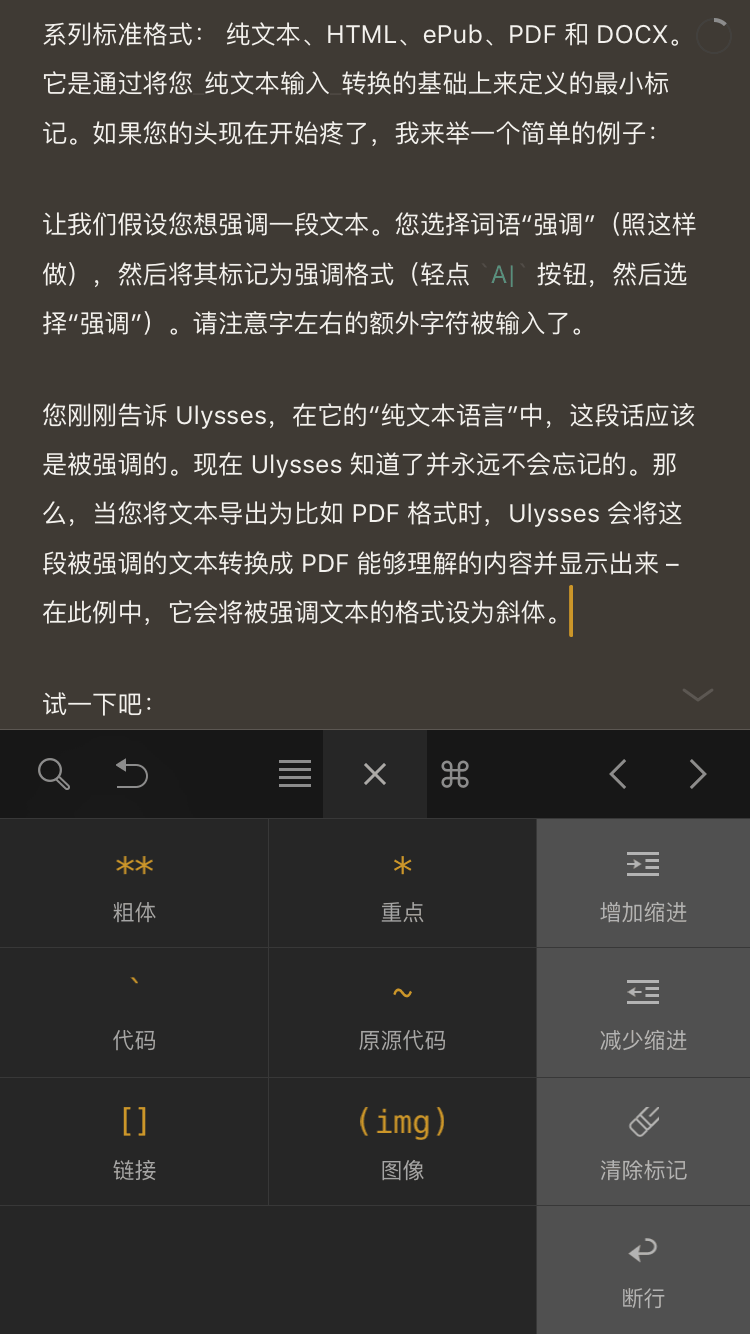This screenshot has width=750, height=1334.
Task: Insert 代码 code markup
Action: click(134, 1013)
